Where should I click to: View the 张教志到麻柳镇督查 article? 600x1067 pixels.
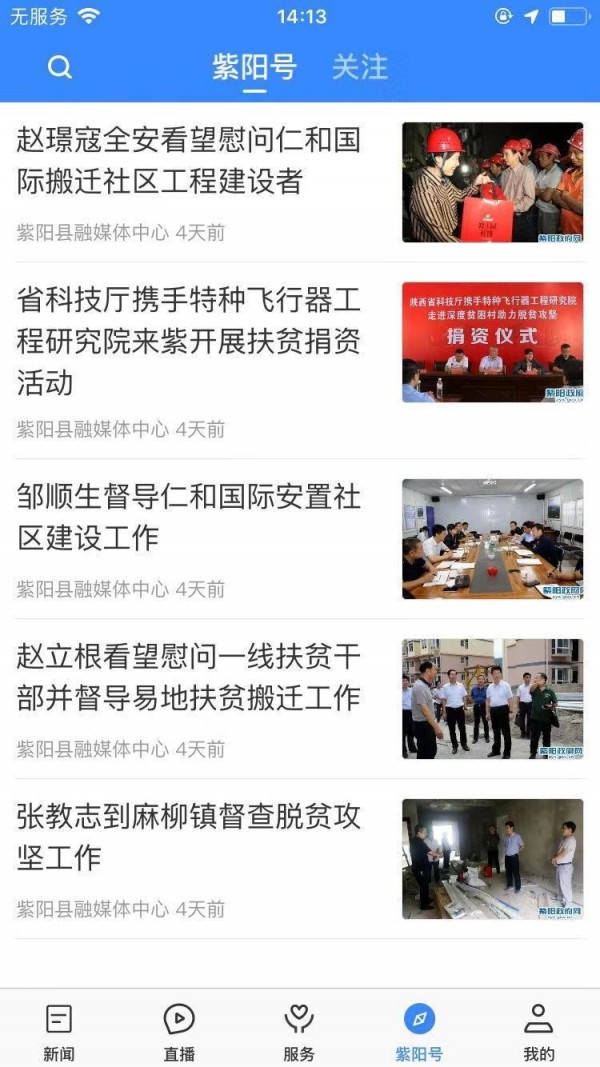pyautogui.click(x=189, y=837)
